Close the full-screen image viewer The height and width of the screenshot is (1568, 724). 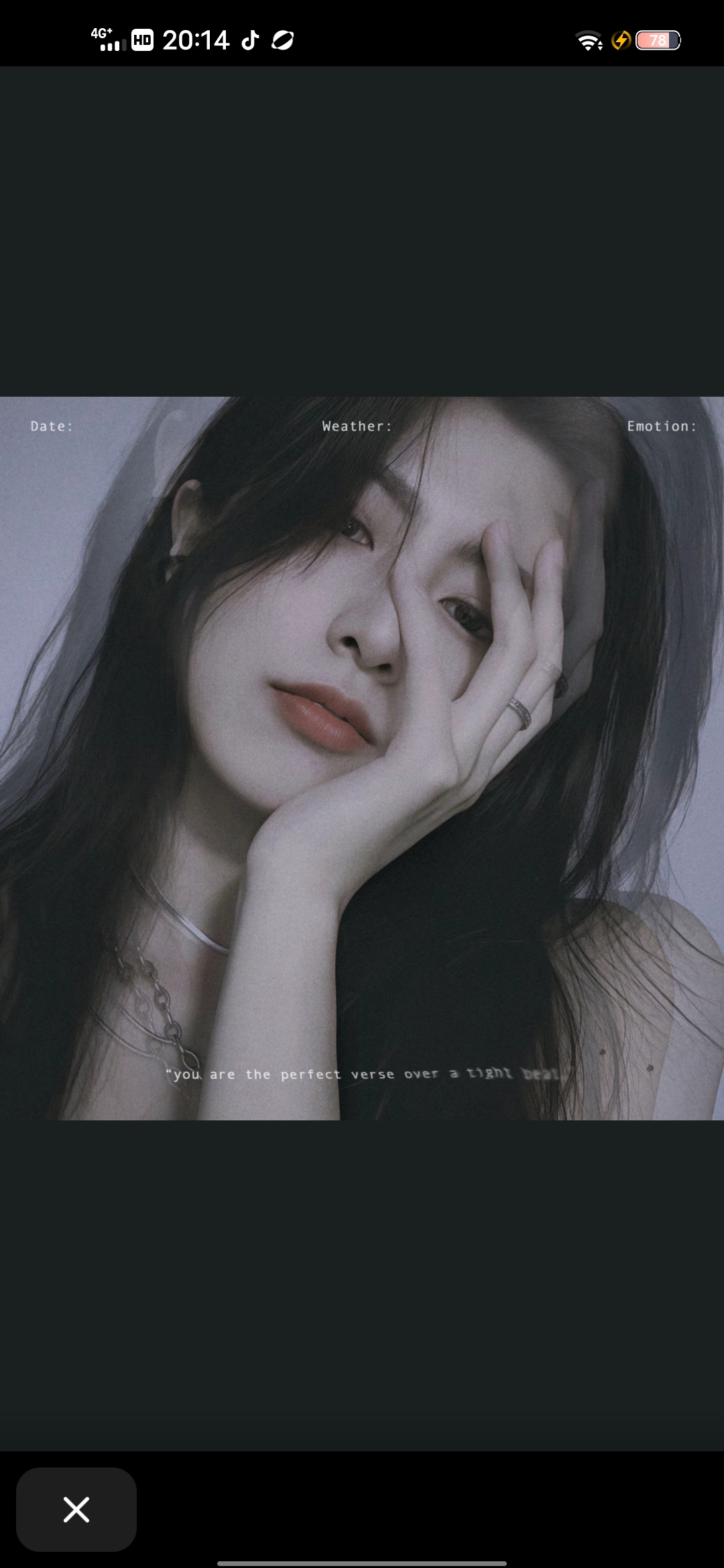(76, 1509)
